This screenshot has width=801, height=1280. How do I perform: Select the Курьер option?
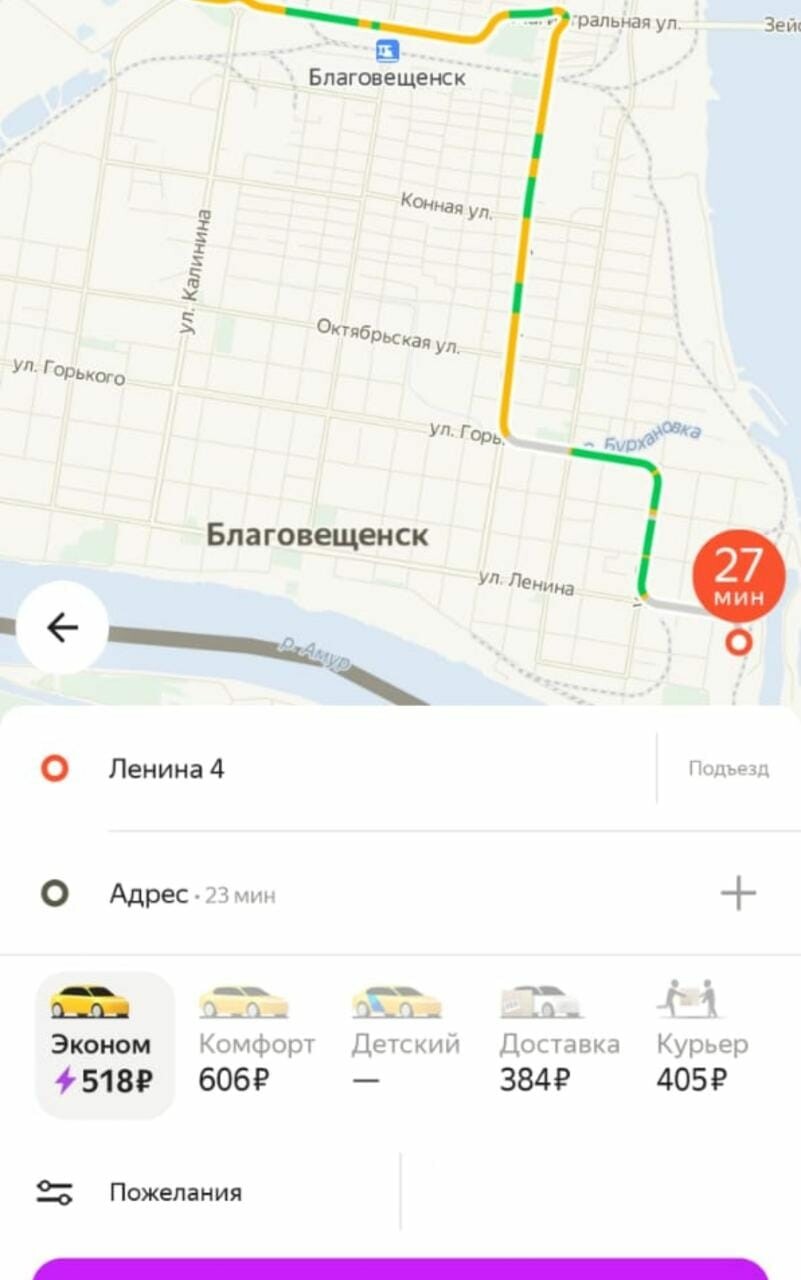coord(701,1045)
